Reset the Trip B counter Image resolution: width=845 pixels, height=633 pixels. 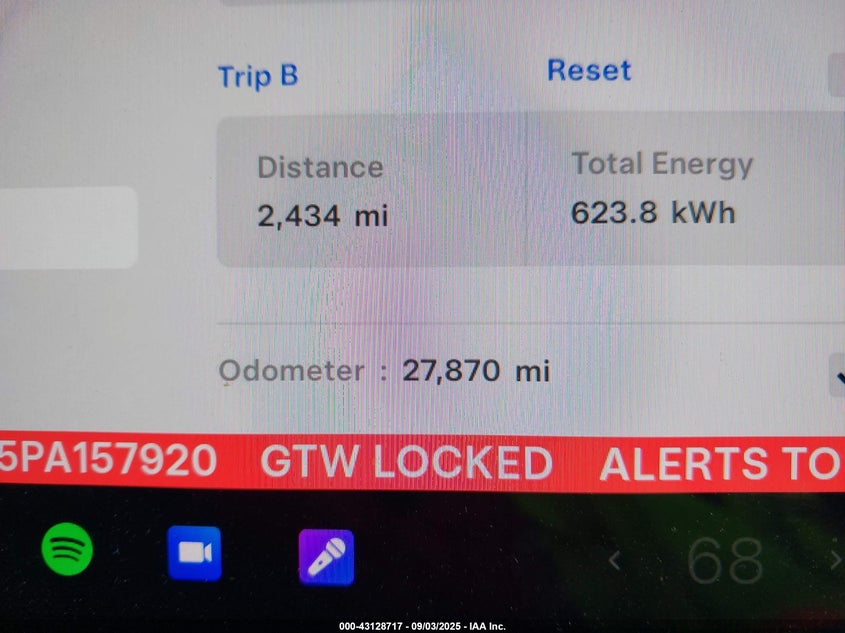(589, 71)
